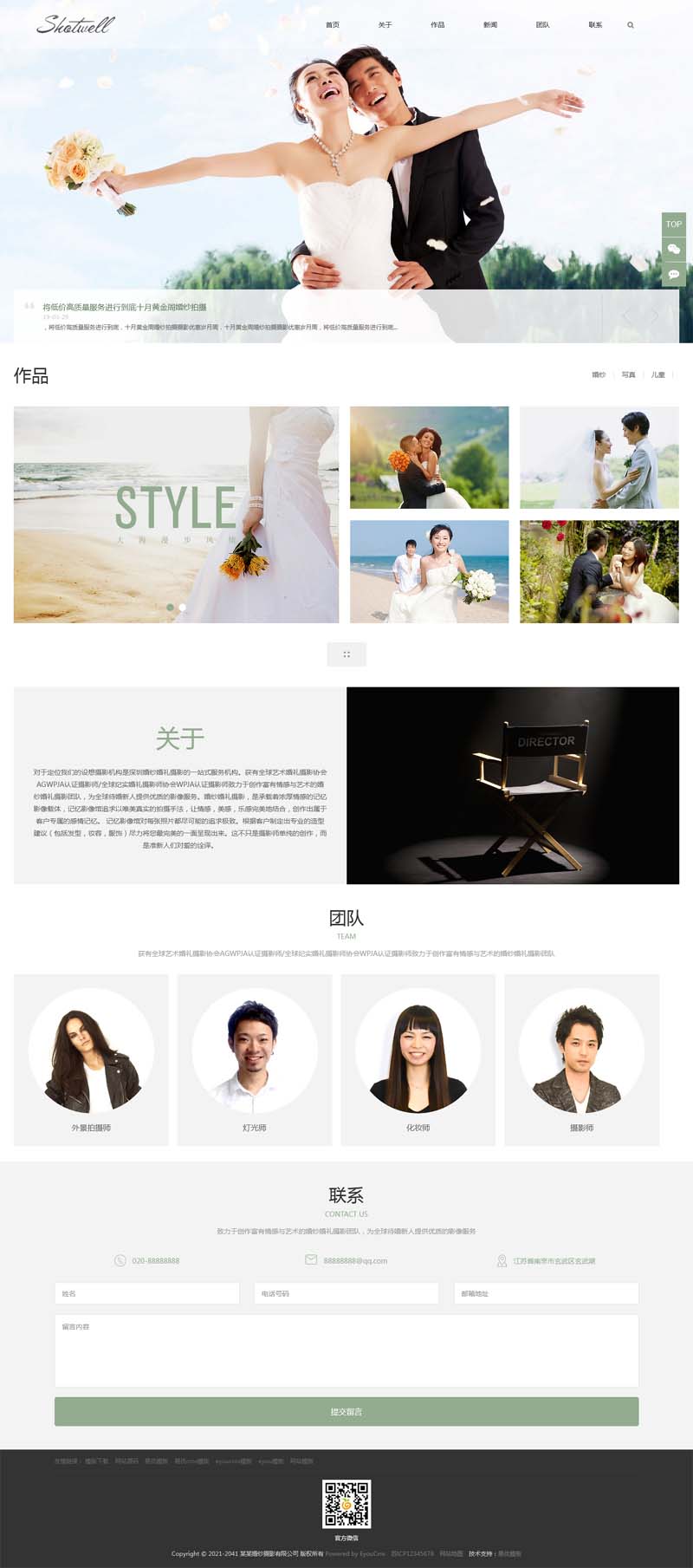Tap the TOP button on the floating sidebar
This screenshot has width=693, height=1568.
(x=674, y=224)
